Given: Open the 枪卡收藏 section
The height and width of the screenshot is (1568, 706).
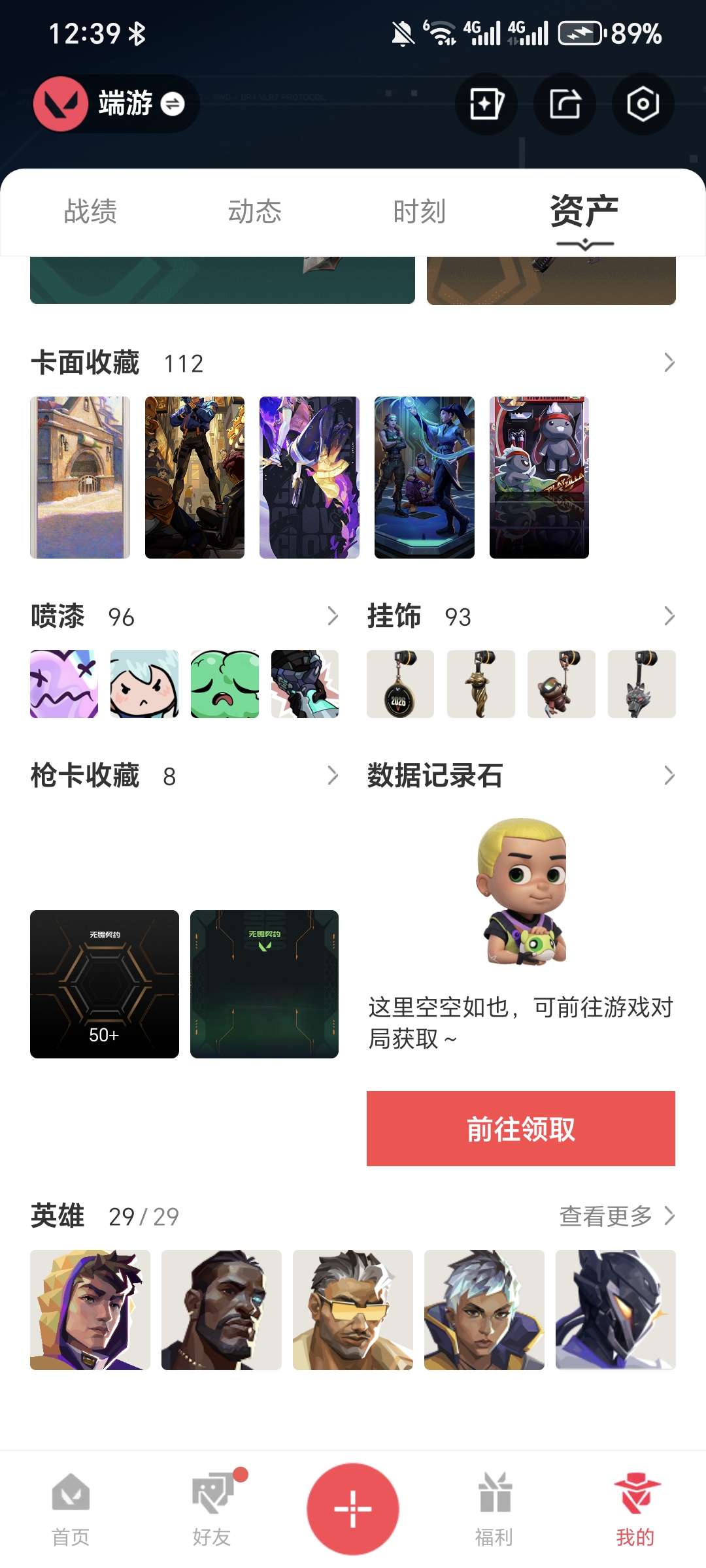Looking at the screenshot, I should click(184, 776).
